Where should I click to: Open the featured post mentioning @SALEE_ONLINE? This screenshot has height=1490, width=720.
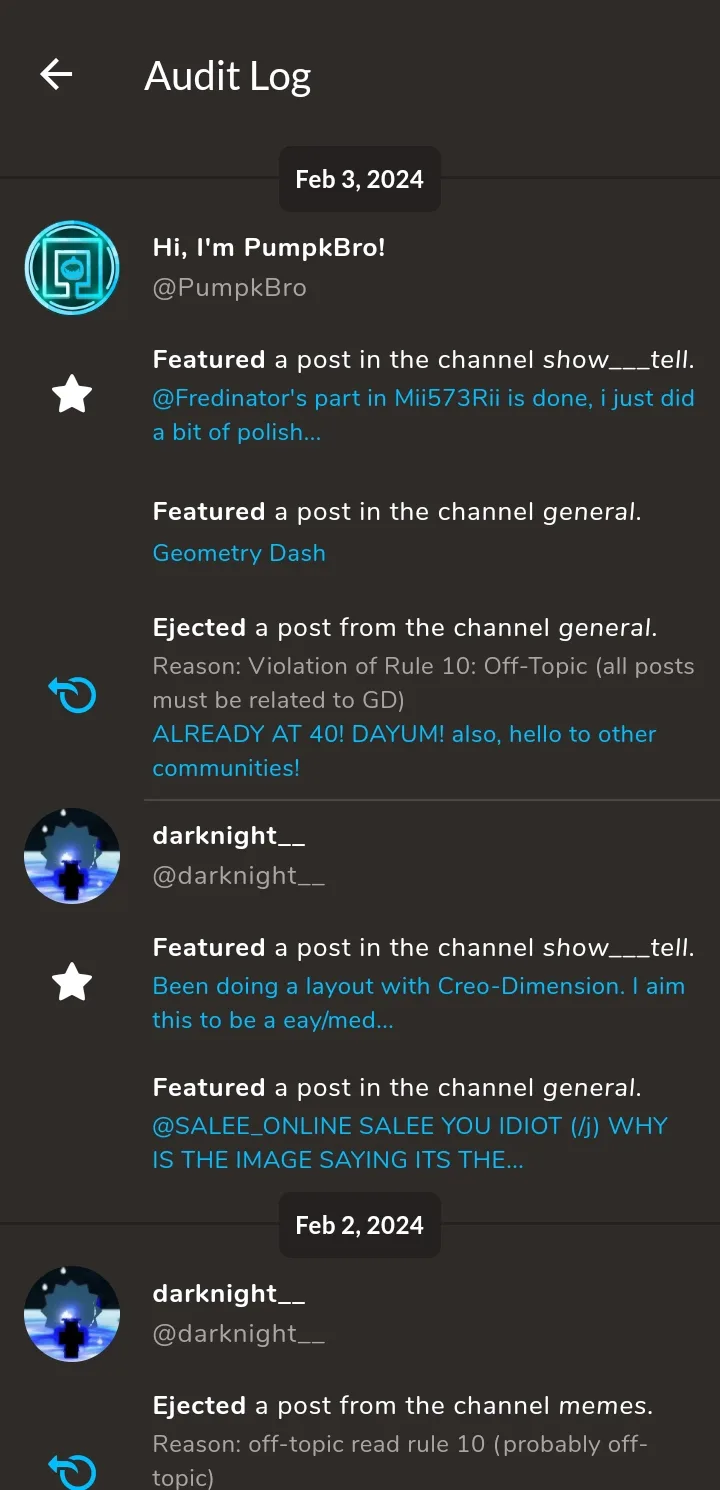pos(409,1143)
